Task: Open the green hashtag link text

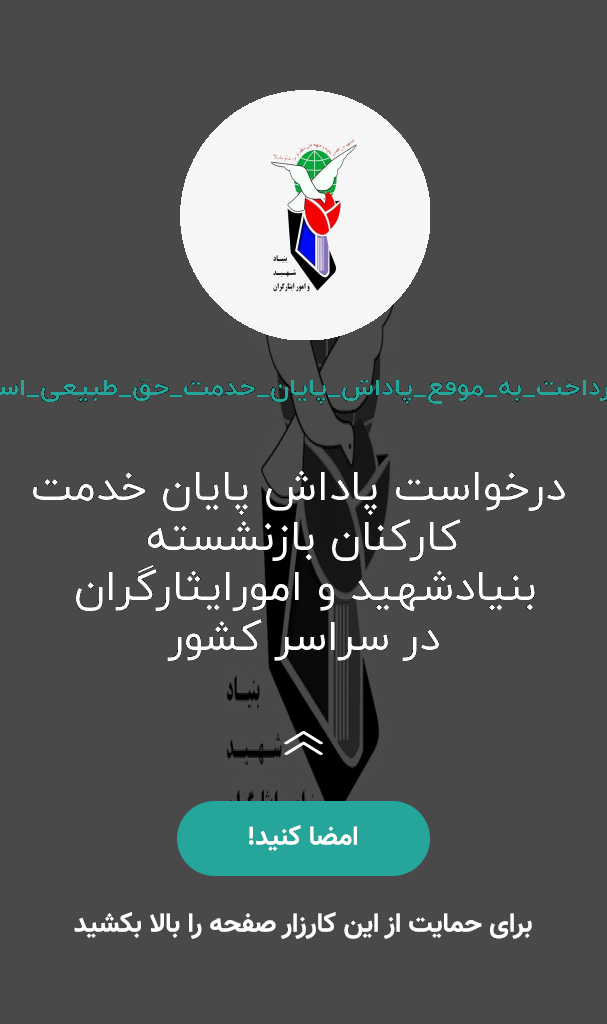Action: point(303,388)
